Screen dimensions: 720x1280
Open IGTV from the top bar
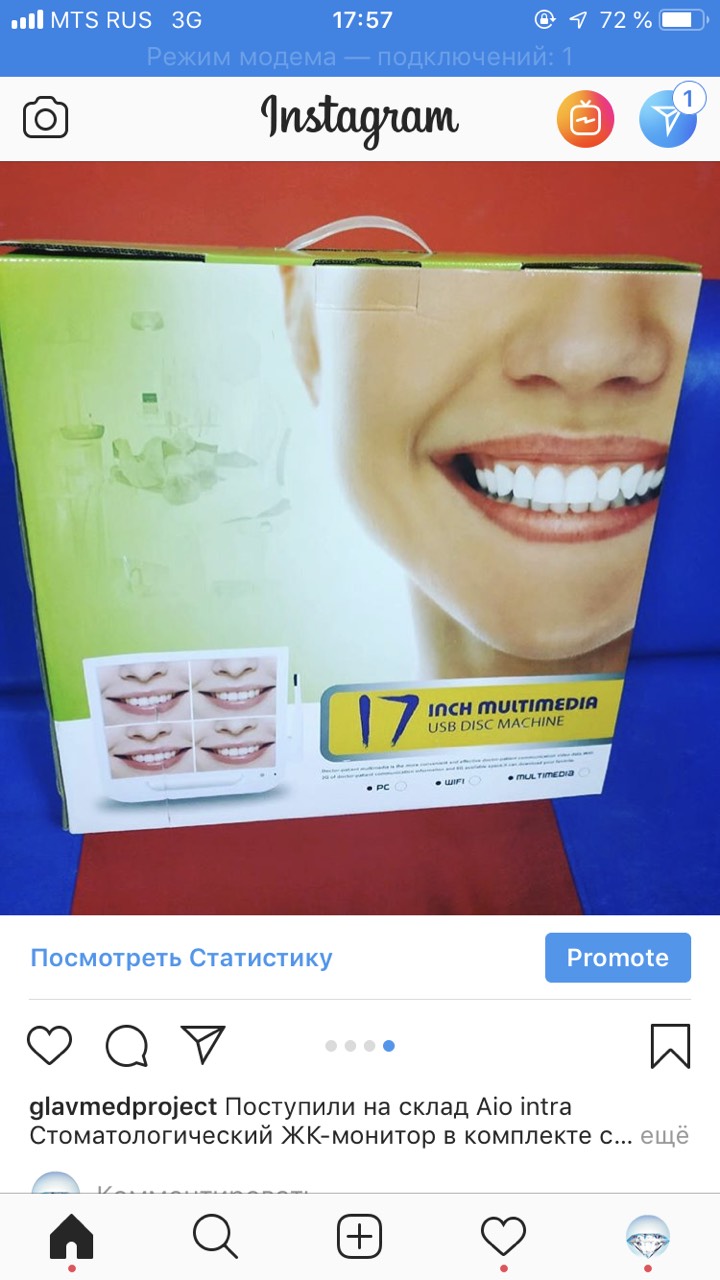585,119
